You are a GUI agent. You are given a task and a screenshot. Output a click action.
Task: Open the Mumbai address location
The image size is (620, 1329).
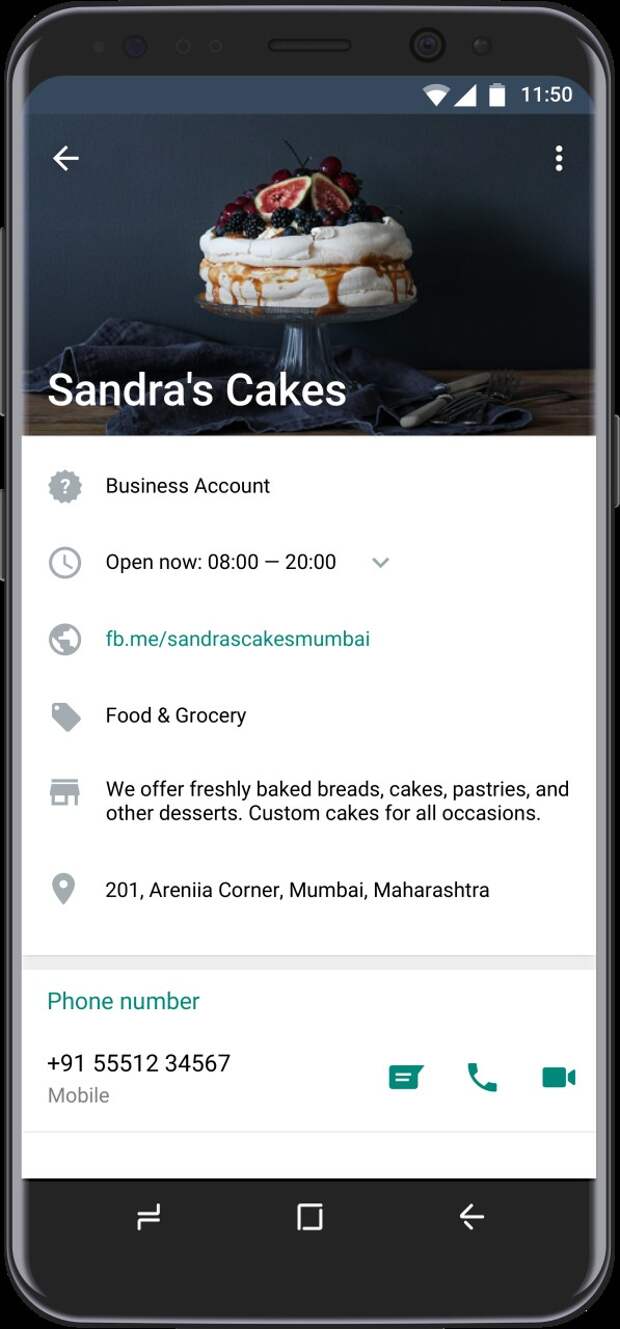pos(298,890)
